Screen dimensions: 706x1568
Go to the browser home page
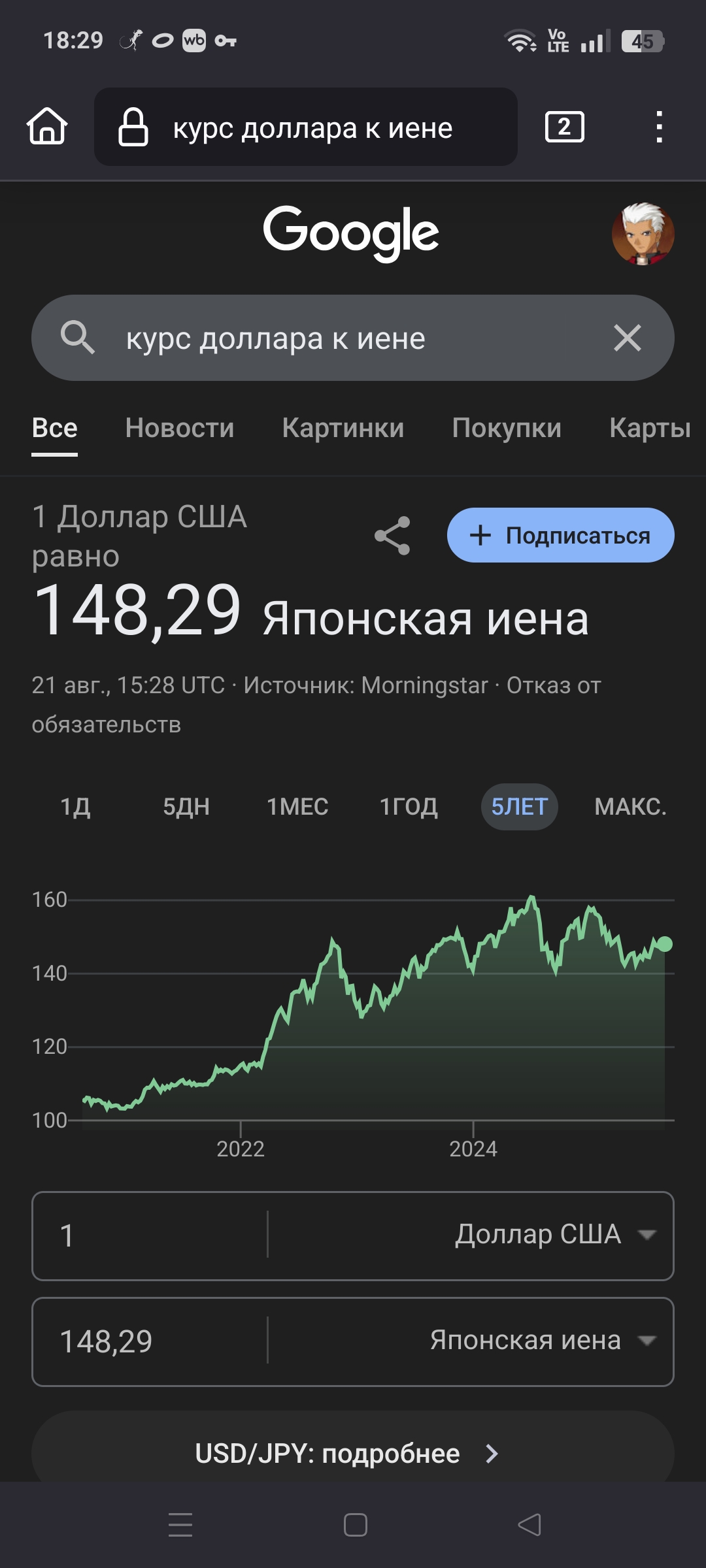pos(47,126)
